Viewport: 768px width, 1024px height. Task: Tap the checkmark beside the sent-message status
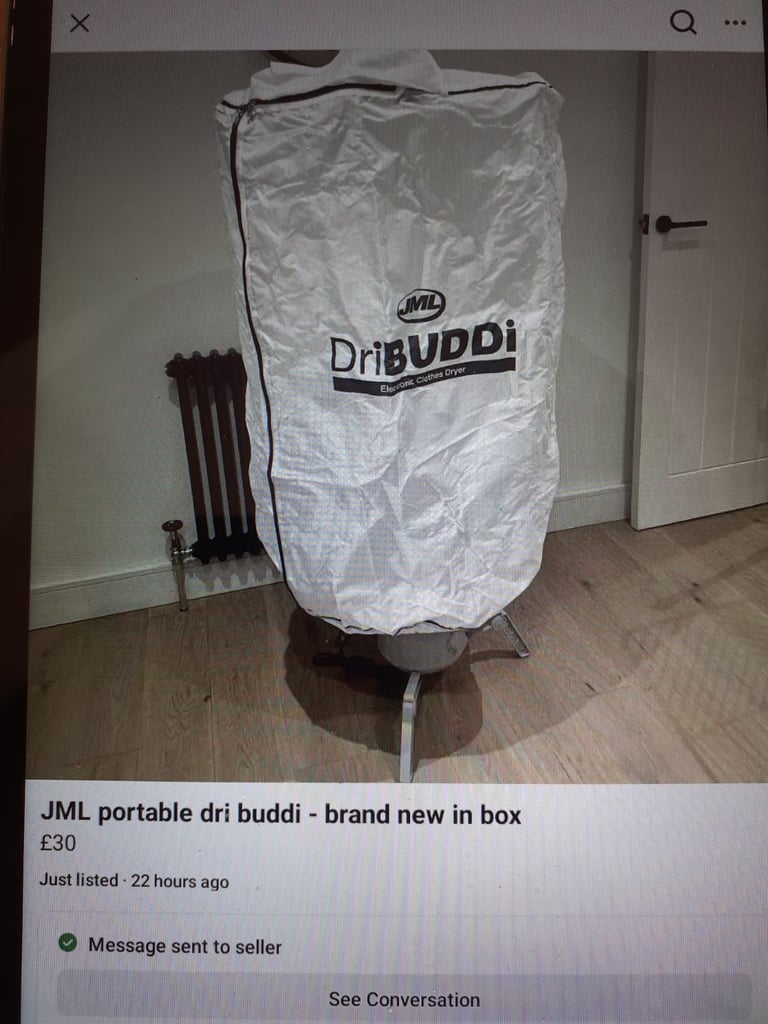pyautogui.click(x=66, y=941)
